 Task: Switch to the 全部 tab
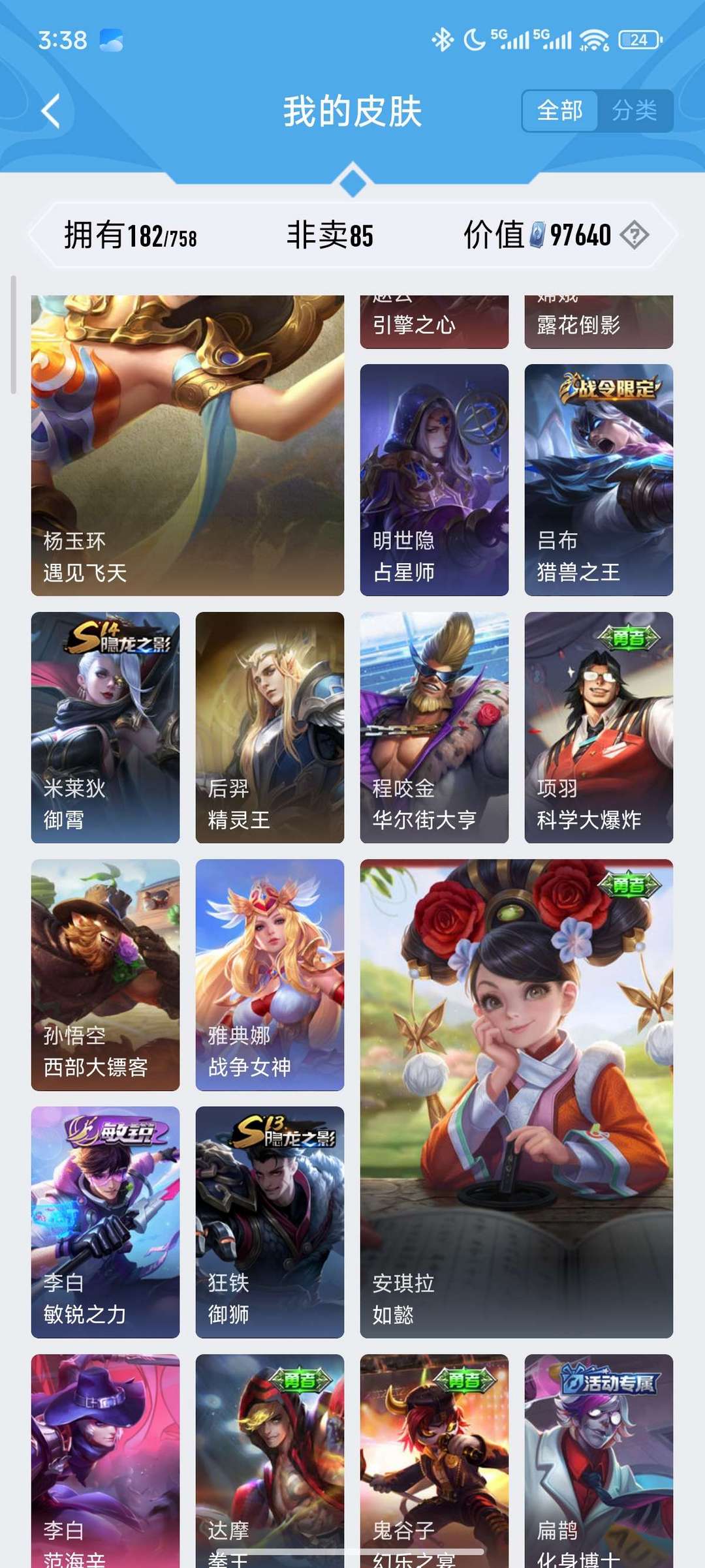pos(559,111)
